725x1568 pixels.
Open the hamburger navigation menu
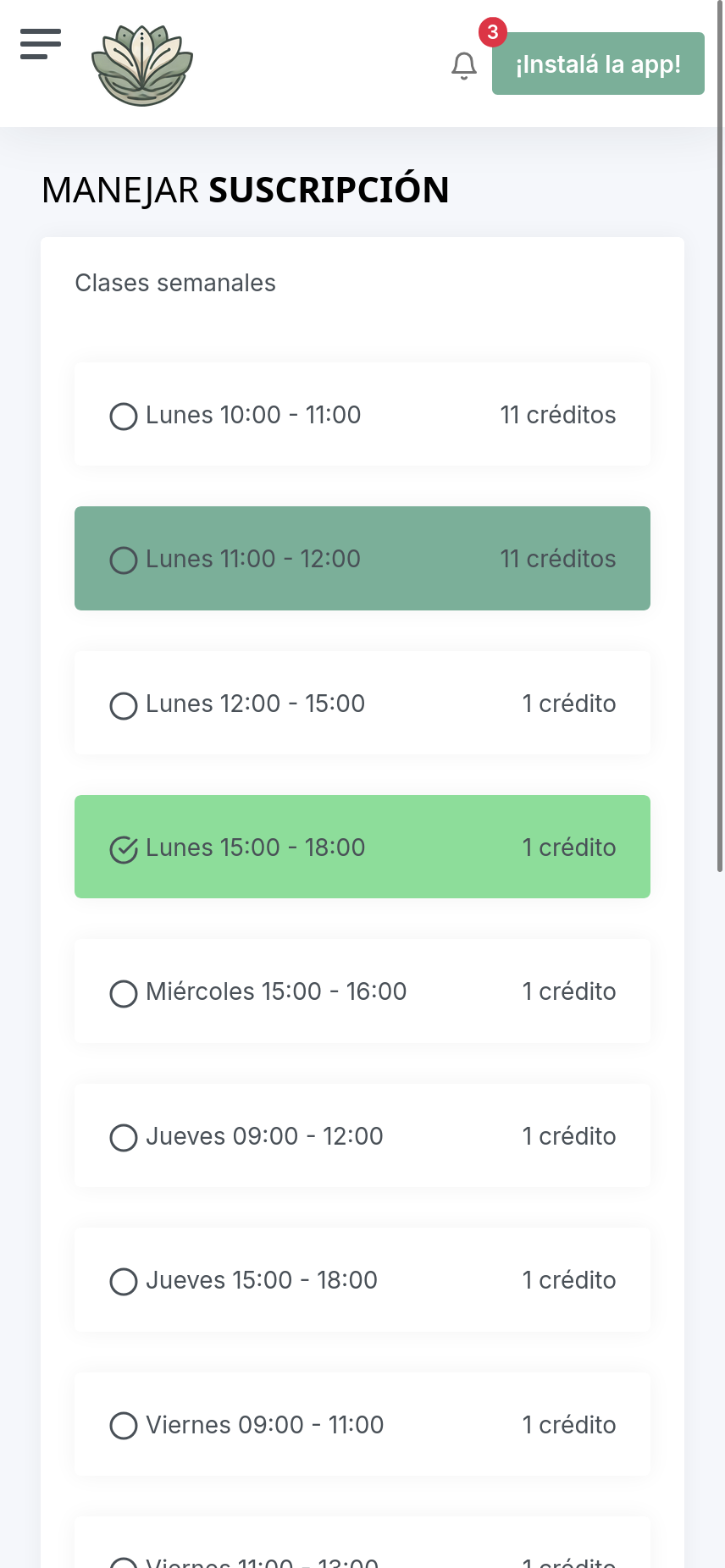tap(40, 43)
